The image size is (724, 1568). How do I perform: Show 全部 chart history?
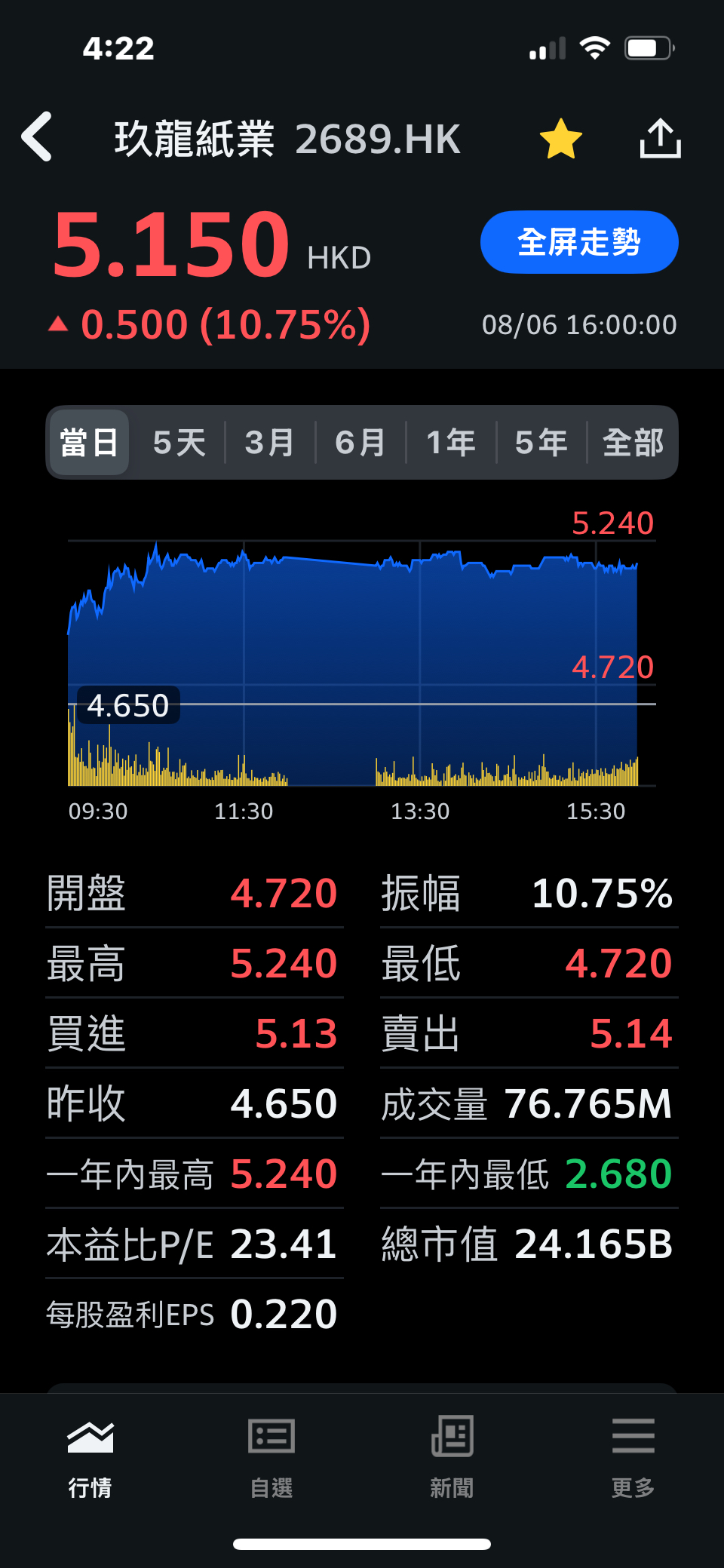tap(633, 443)
